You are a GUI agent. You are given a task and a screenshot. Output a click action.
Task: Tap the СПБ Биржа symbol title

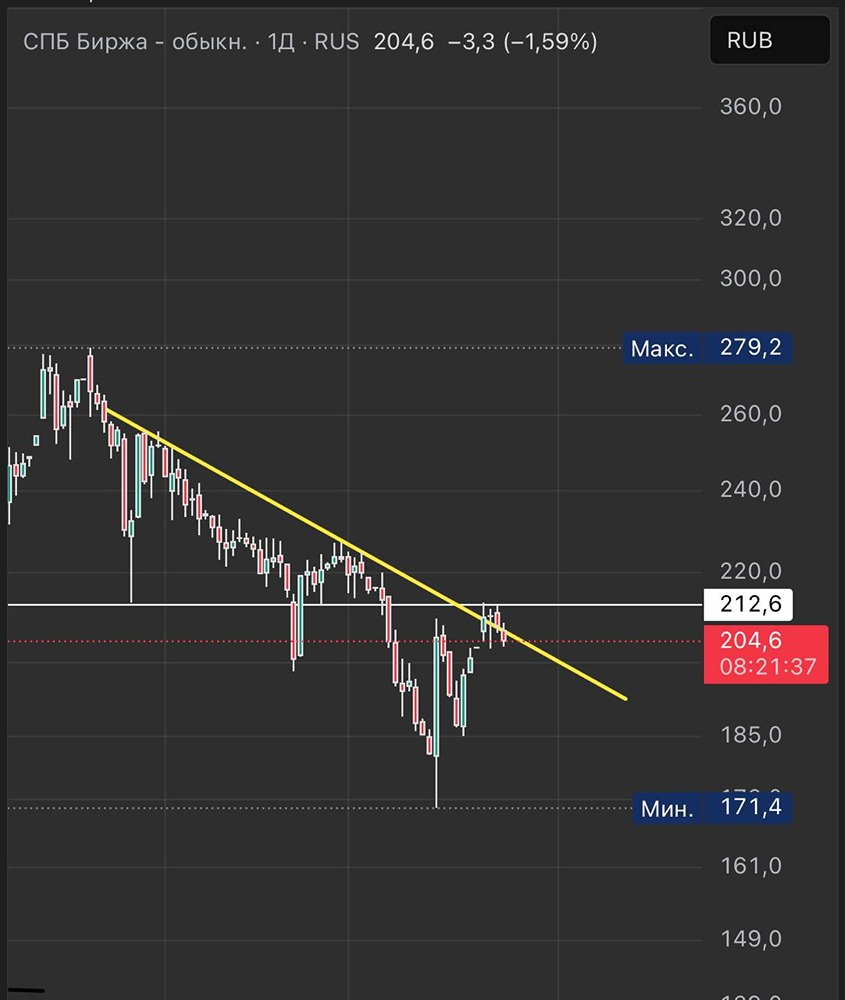point(135,42)
